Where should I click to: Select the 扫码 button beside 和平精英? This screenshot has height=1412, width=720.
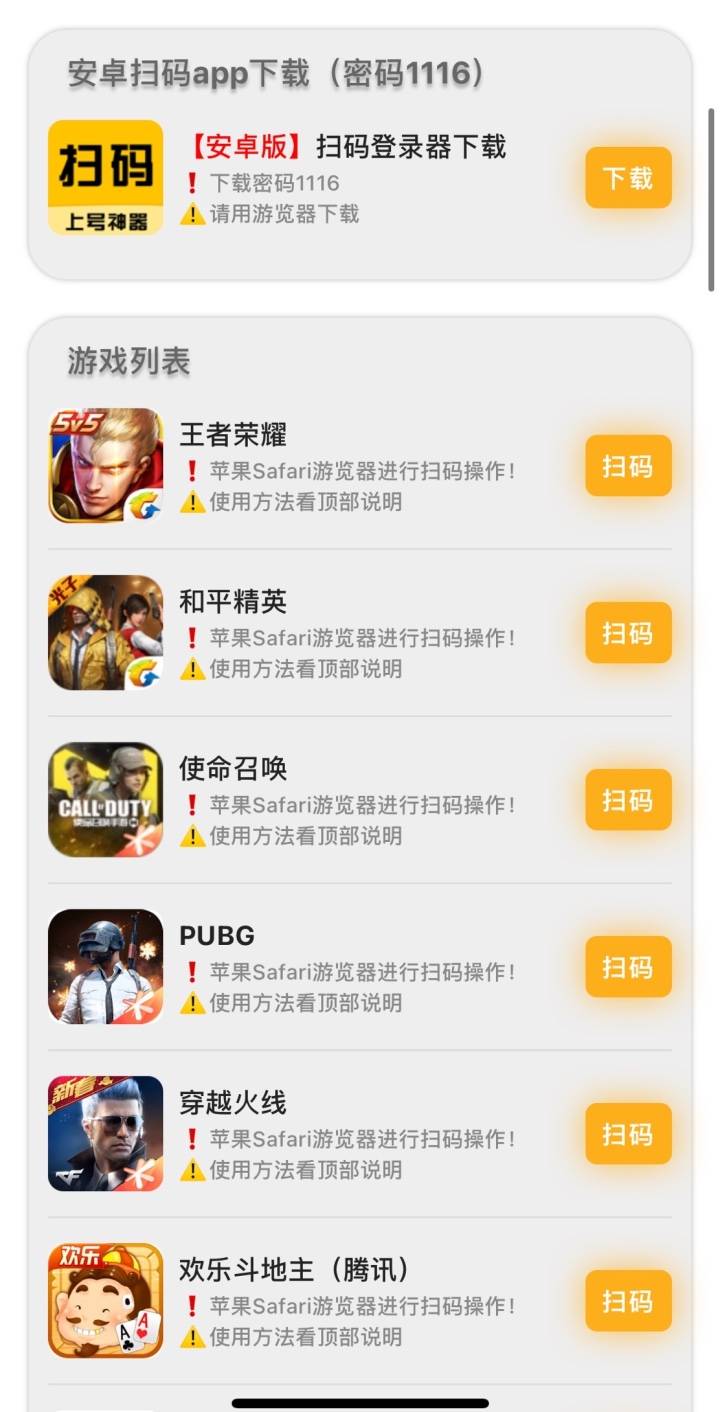(x=628, y=633)
